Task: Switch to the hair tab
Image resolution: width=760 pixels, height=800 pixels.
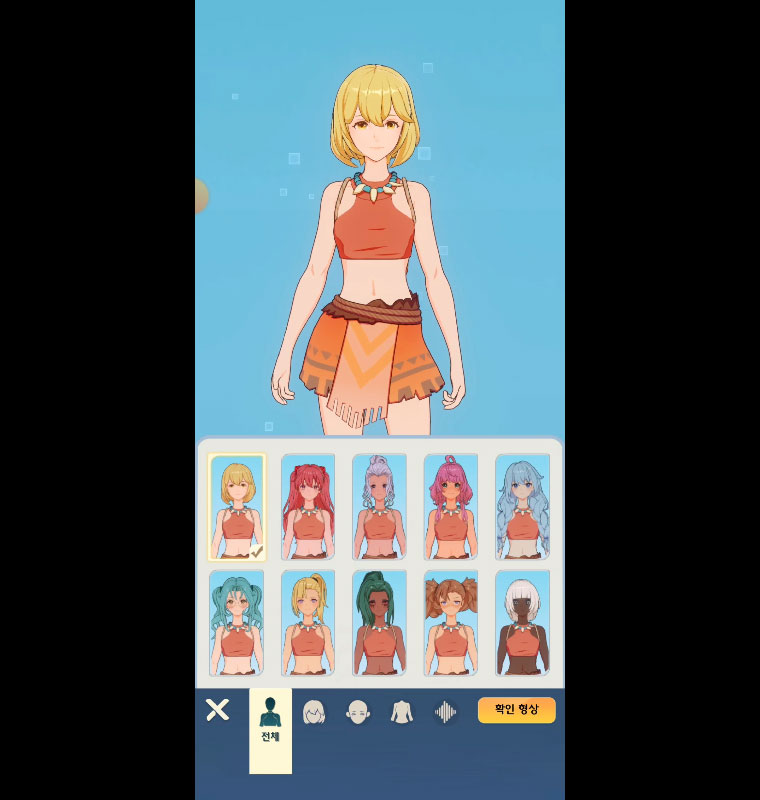Action: click(x=314, y=712)
